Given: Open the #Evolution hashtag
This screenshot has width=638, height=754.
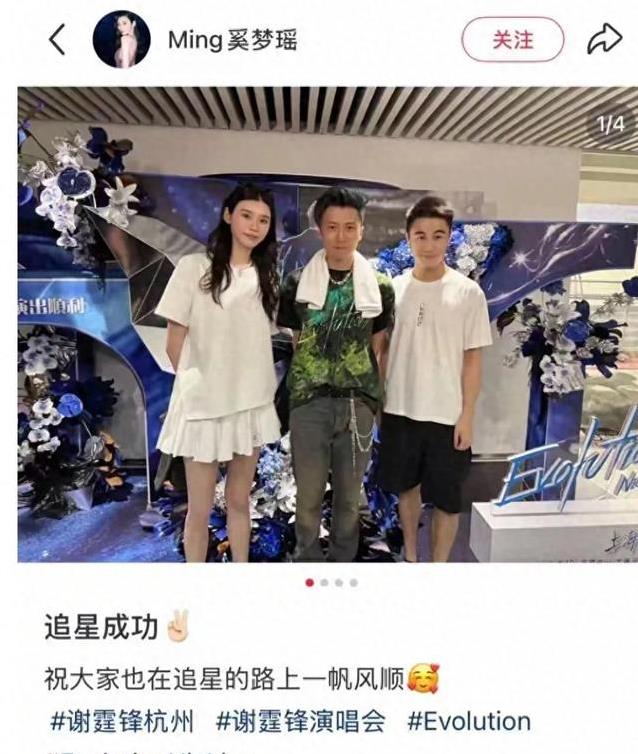Looking at the screenshot, I should click(x=469, y=721).
